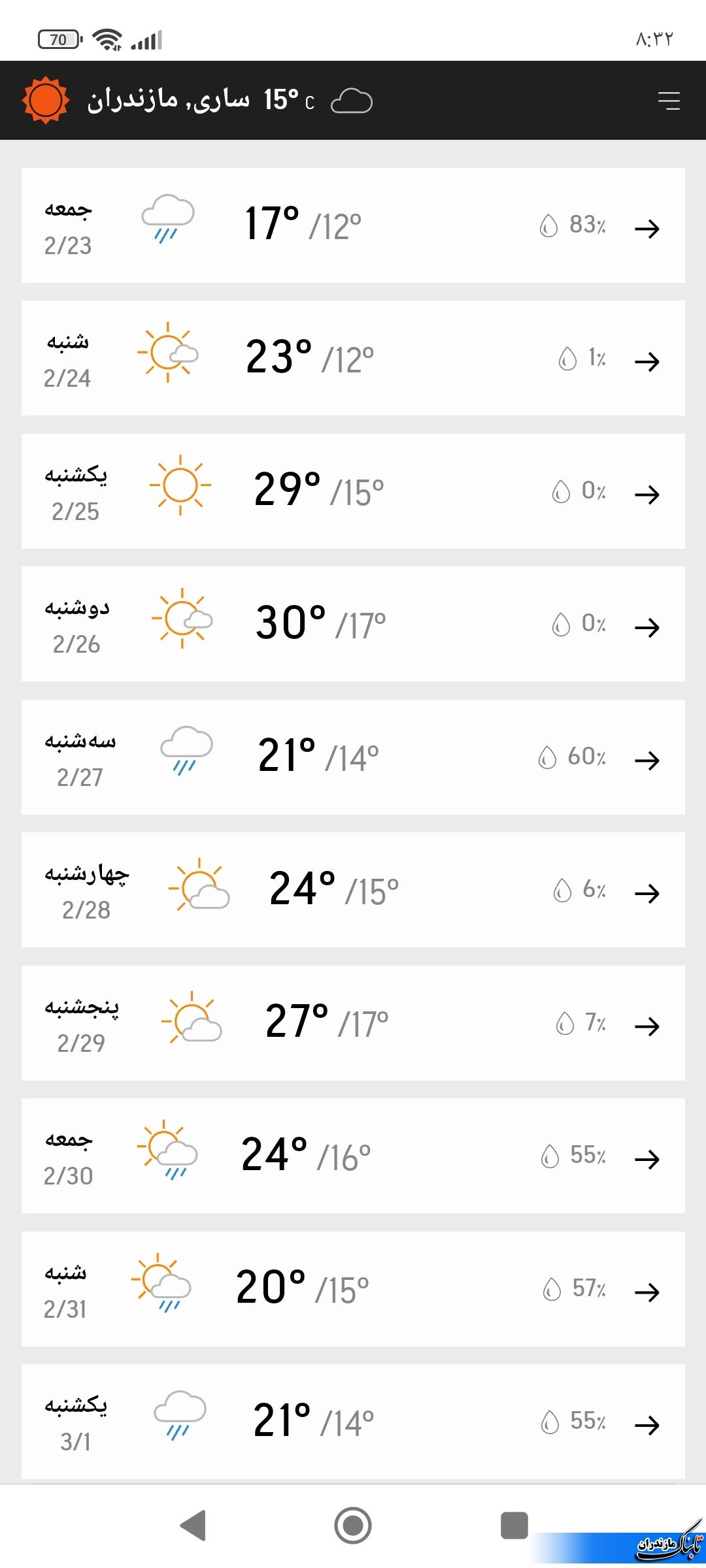This screenshot has width=706, height=1568.
Task: Open the شنبه 2/31 daily forecast
Action: (353, 1289)
